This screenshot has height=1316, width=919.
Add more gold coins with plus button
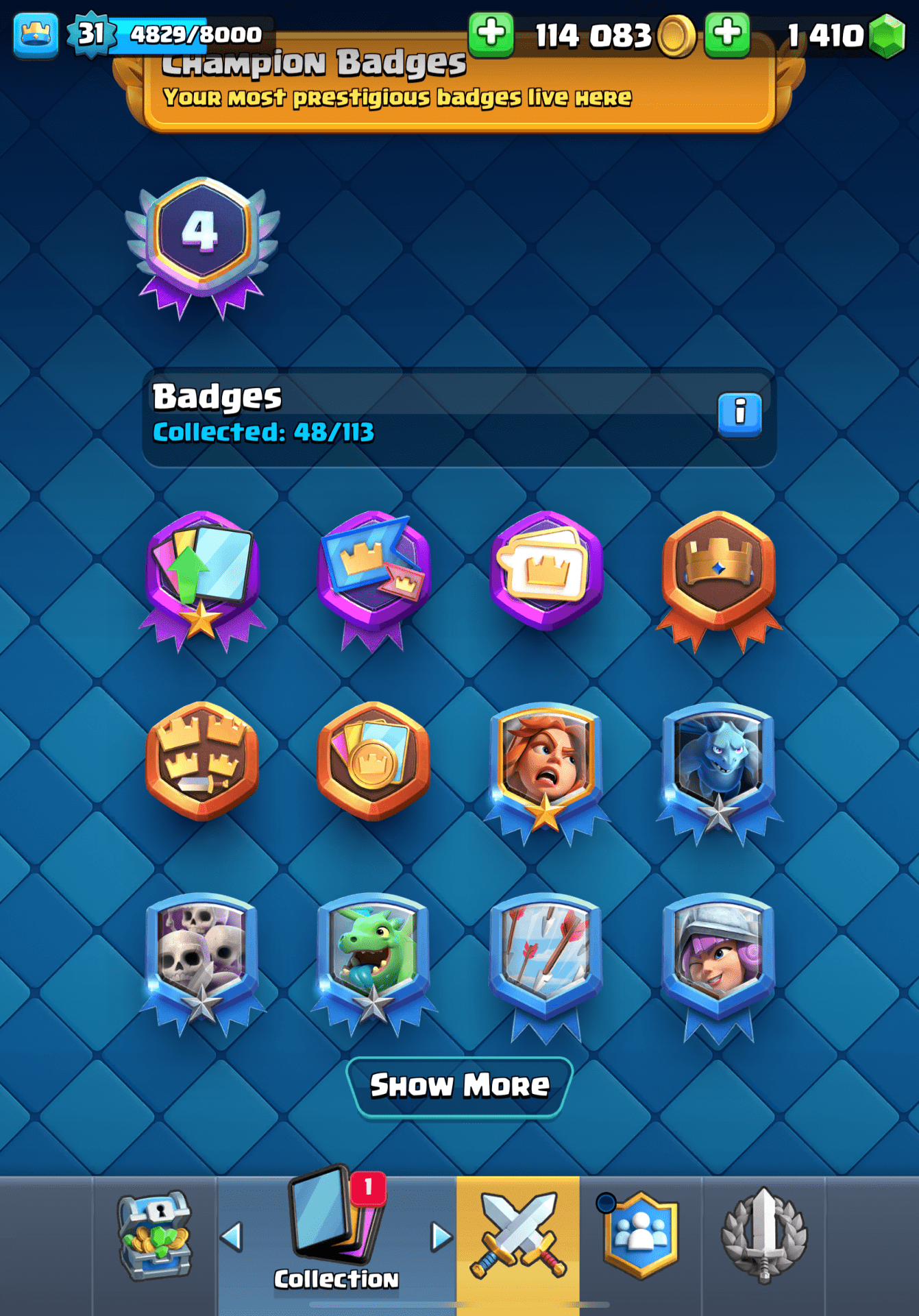click(491, 34)
